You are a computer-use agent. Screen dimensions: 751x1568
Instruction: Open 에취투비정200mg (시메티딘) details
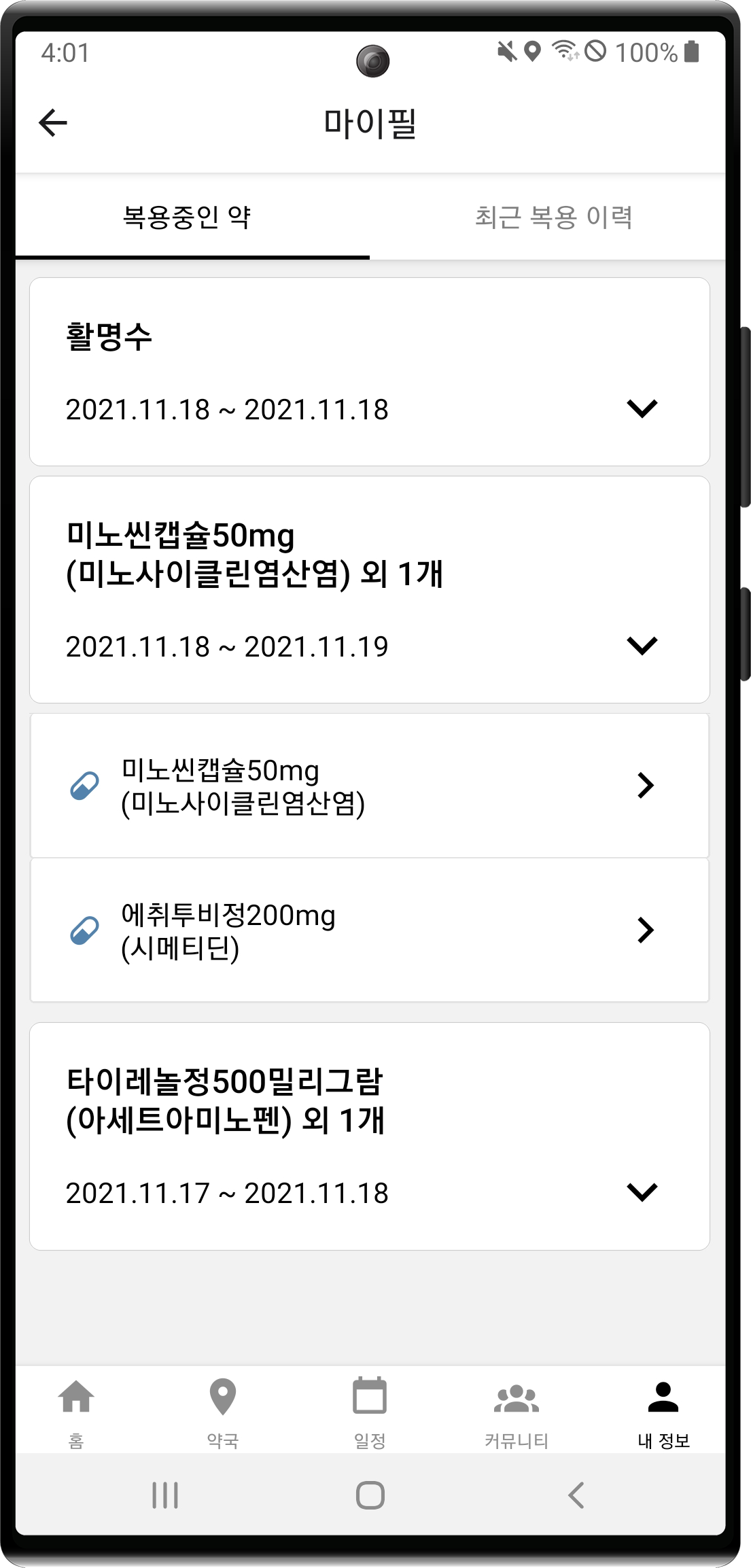click(370, 930)
